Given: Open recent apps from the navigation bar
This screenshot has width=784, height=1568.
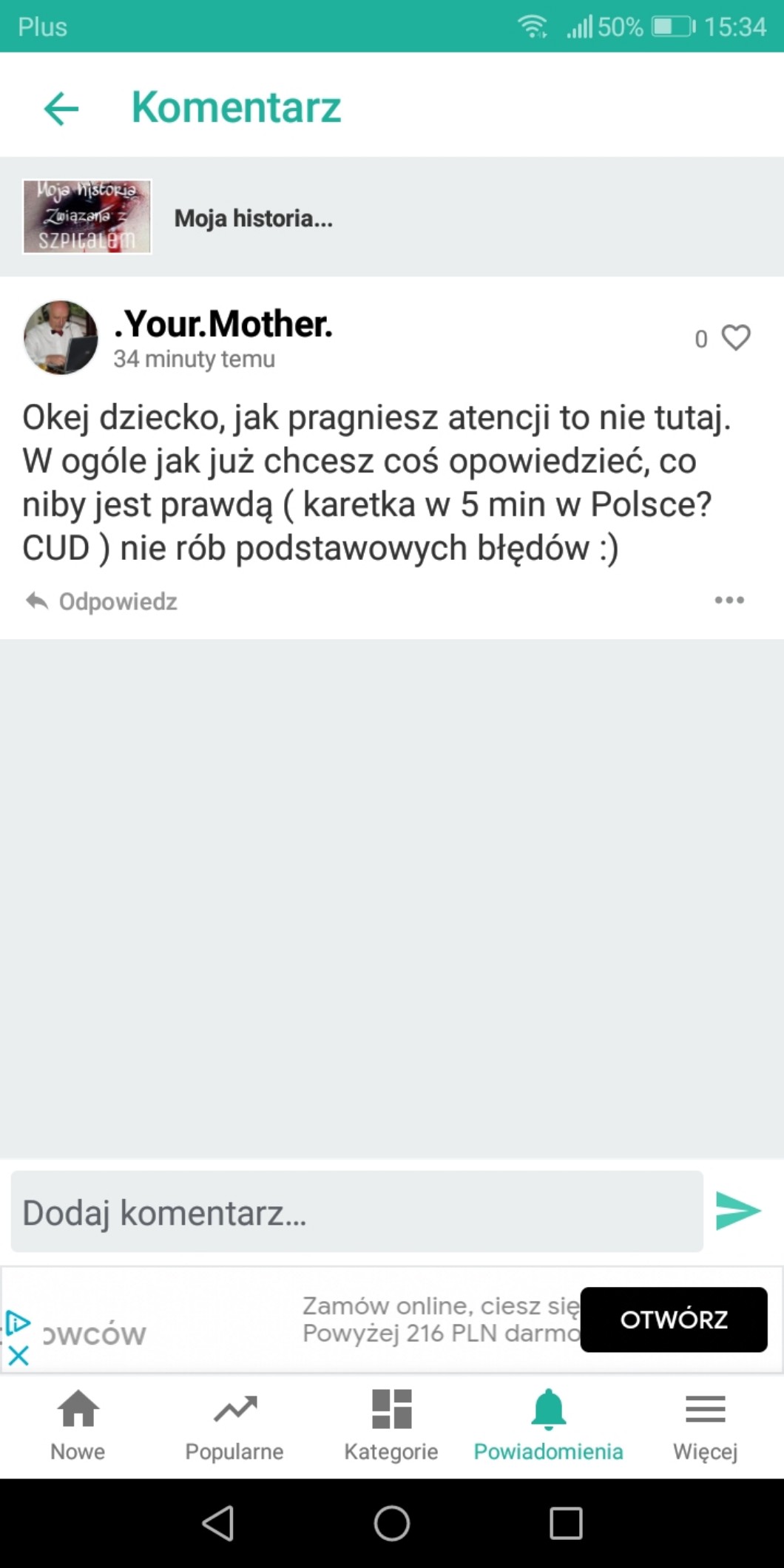Looking at the screenshot, I should tap(566, 1524).
